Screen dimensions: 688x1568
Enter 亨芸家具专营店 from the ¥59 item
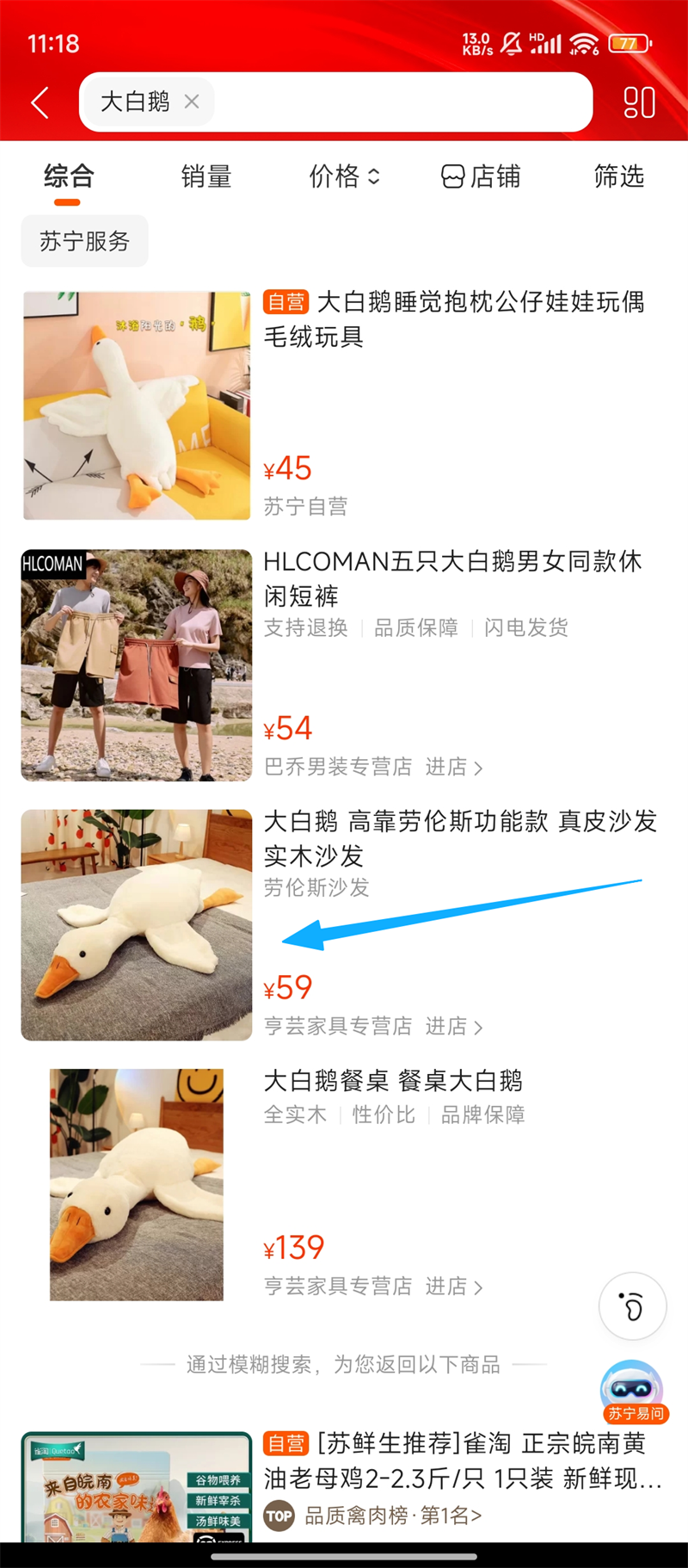point(453,1026)
